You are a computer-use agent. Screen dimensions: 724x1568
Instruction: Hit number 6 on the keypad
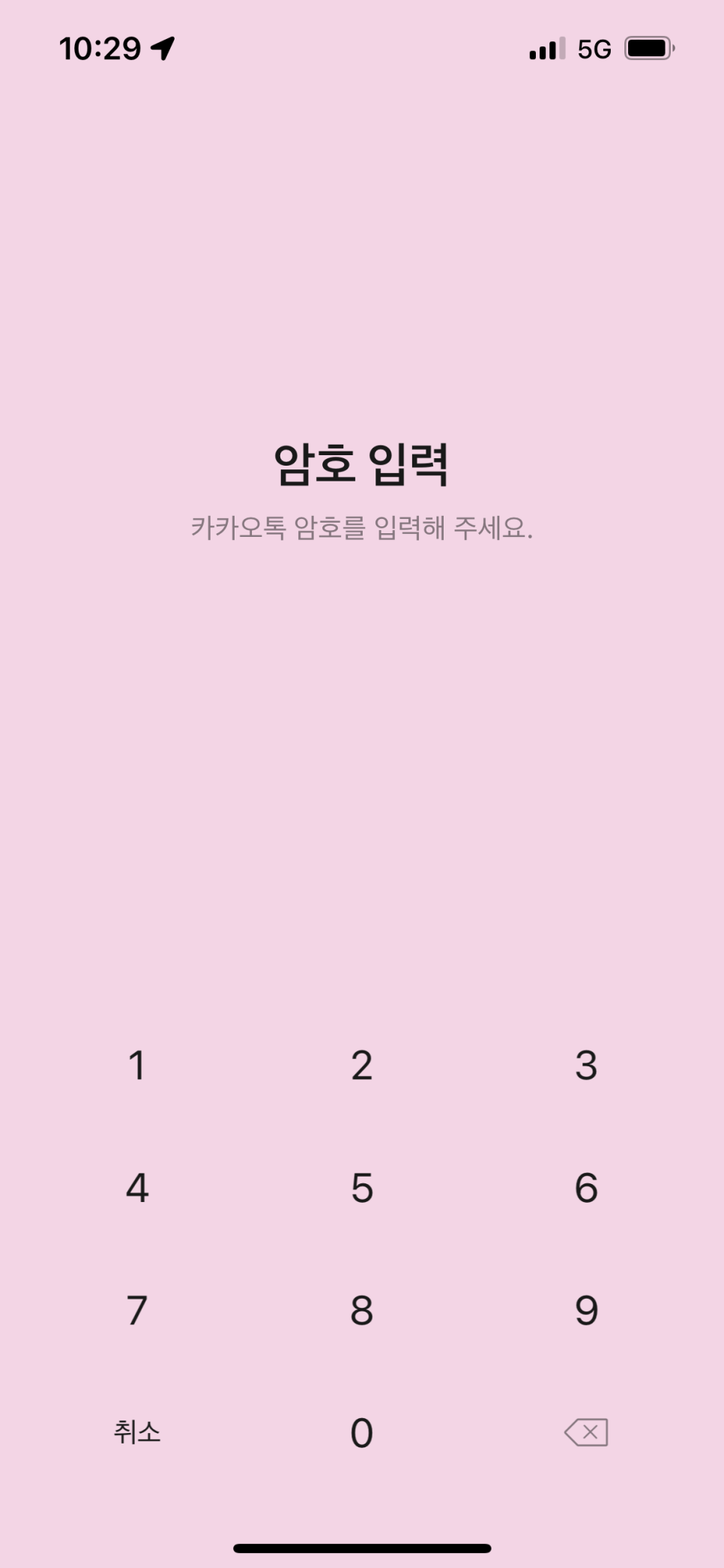[x=586, y=1188]
